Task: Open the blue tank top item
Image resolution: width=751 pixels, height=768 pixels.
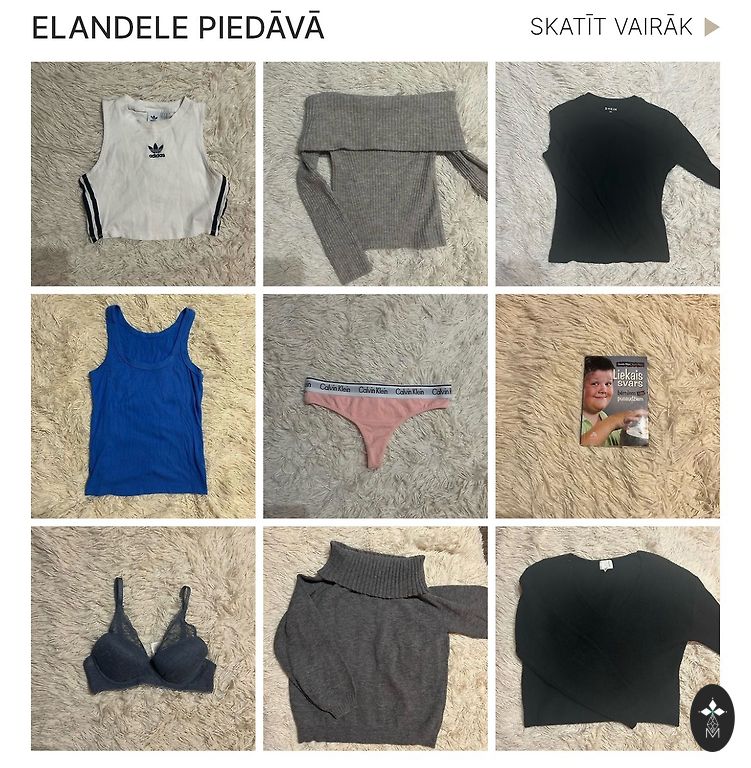Action: pos(143,406)
